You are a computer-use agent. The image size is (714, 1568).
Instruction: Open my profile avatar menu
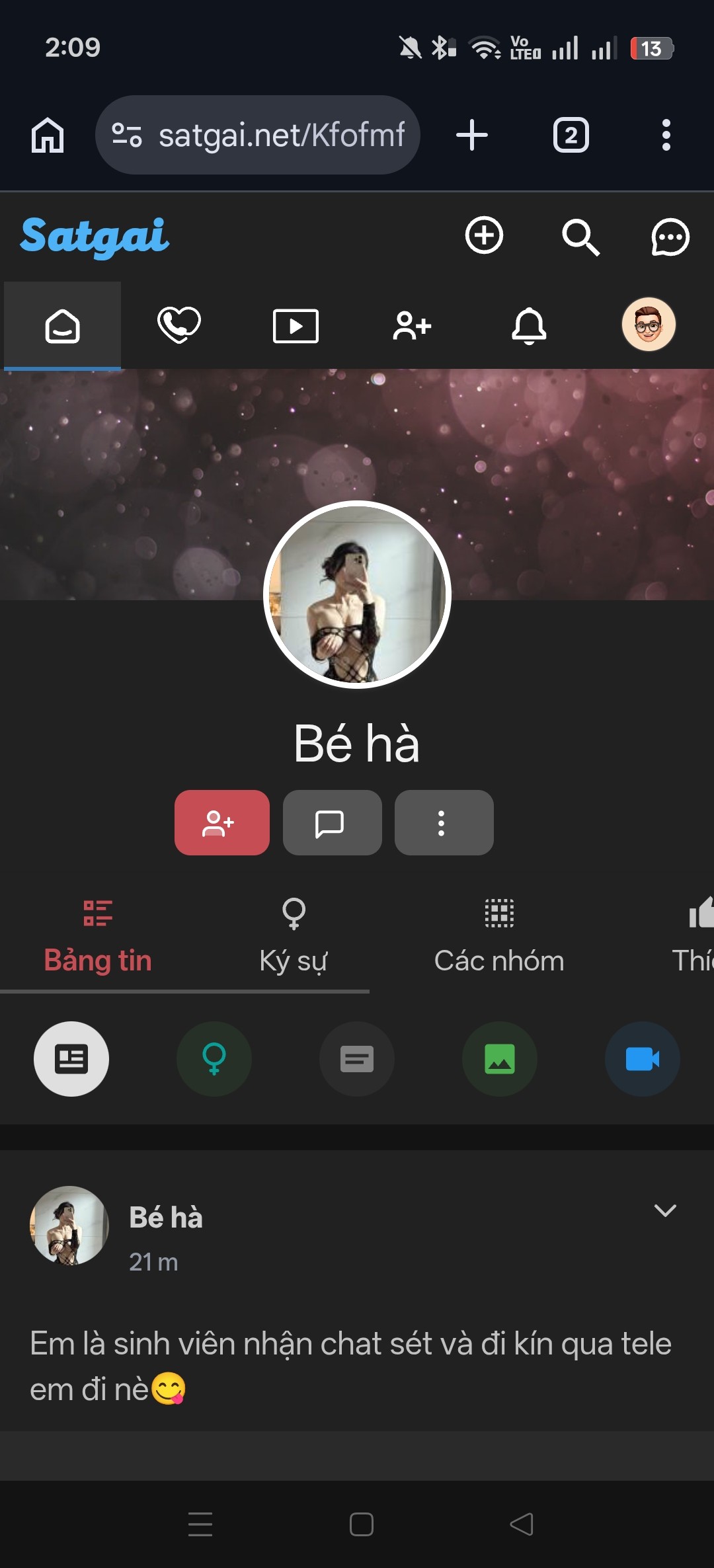tap(648, 325)
